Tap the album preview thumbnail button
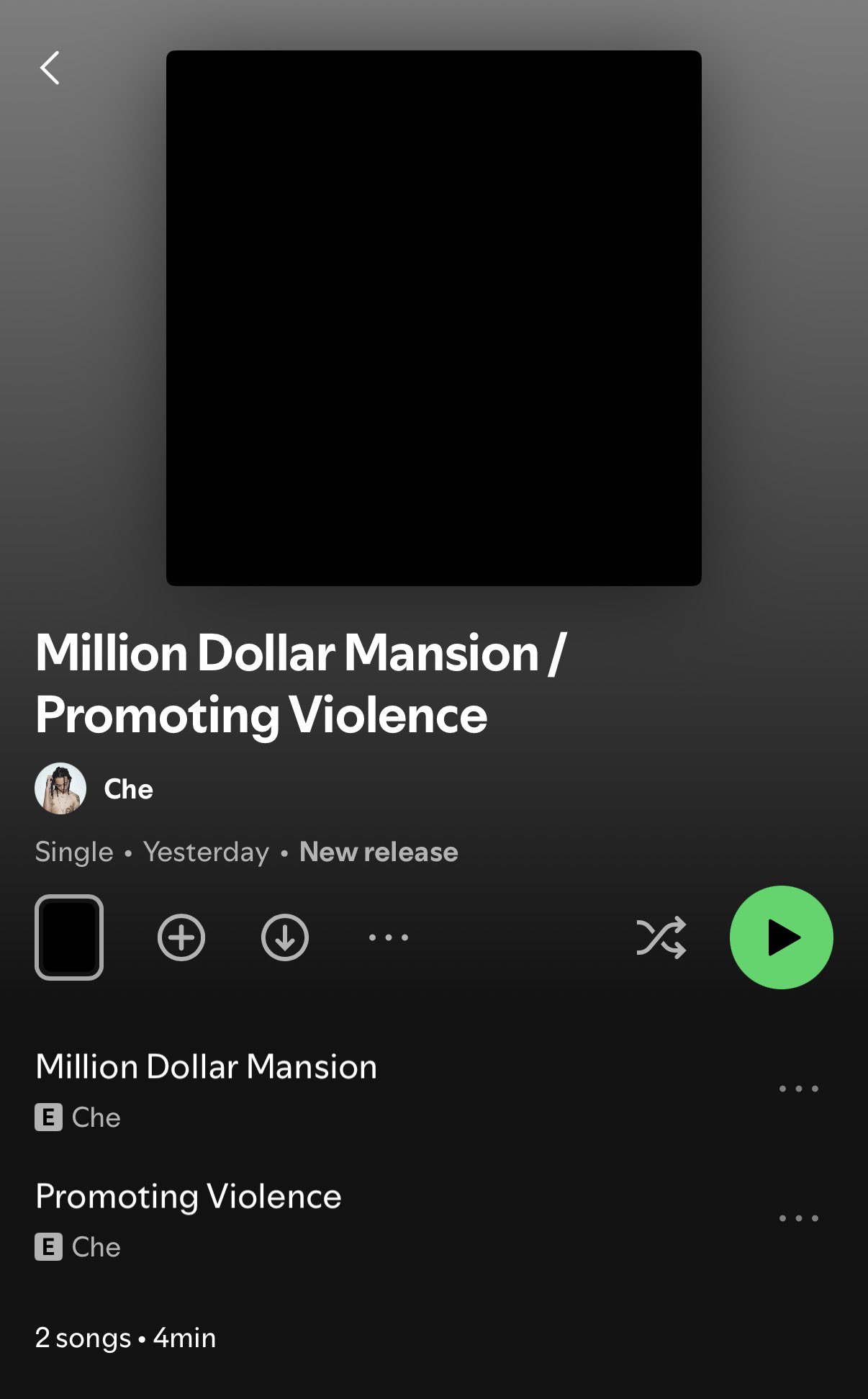Viewport: 868px width, 1399px height. (69, 937)
